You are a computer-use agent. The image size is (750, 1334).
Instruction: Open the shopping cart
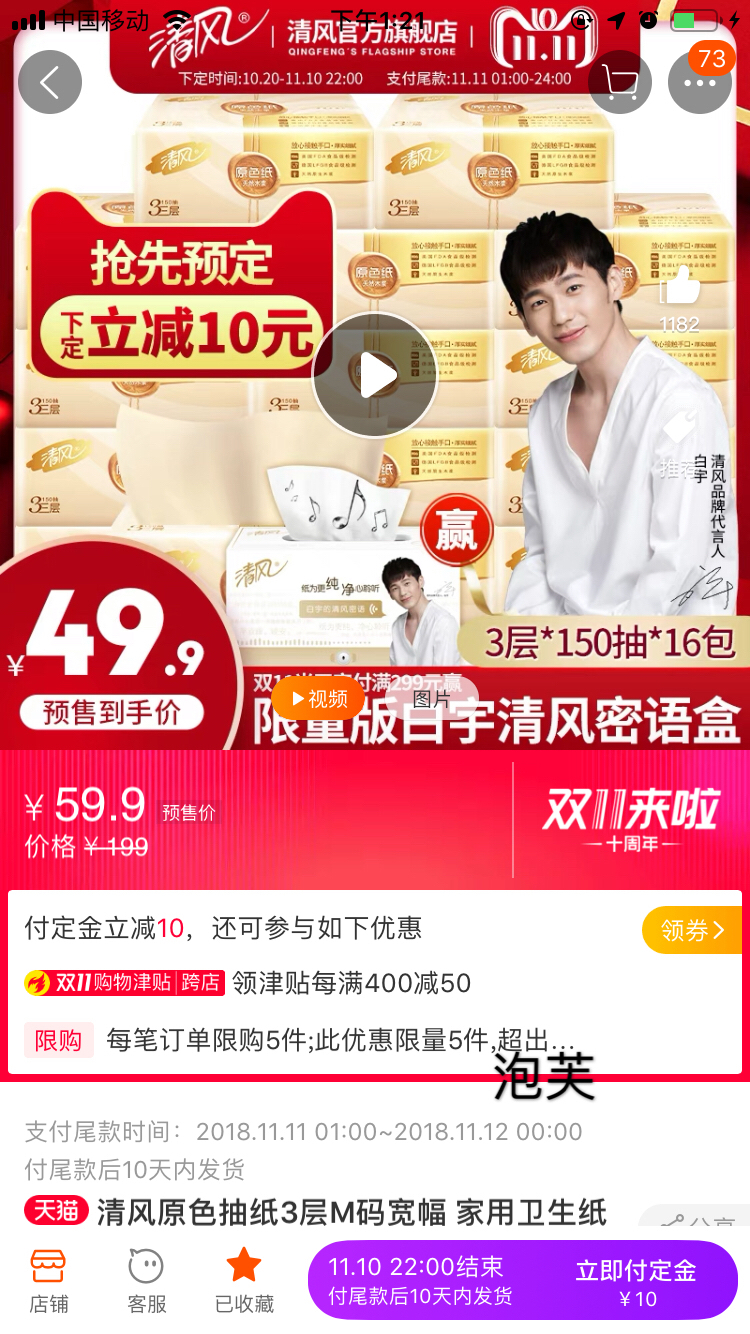[x=620, y=82]
